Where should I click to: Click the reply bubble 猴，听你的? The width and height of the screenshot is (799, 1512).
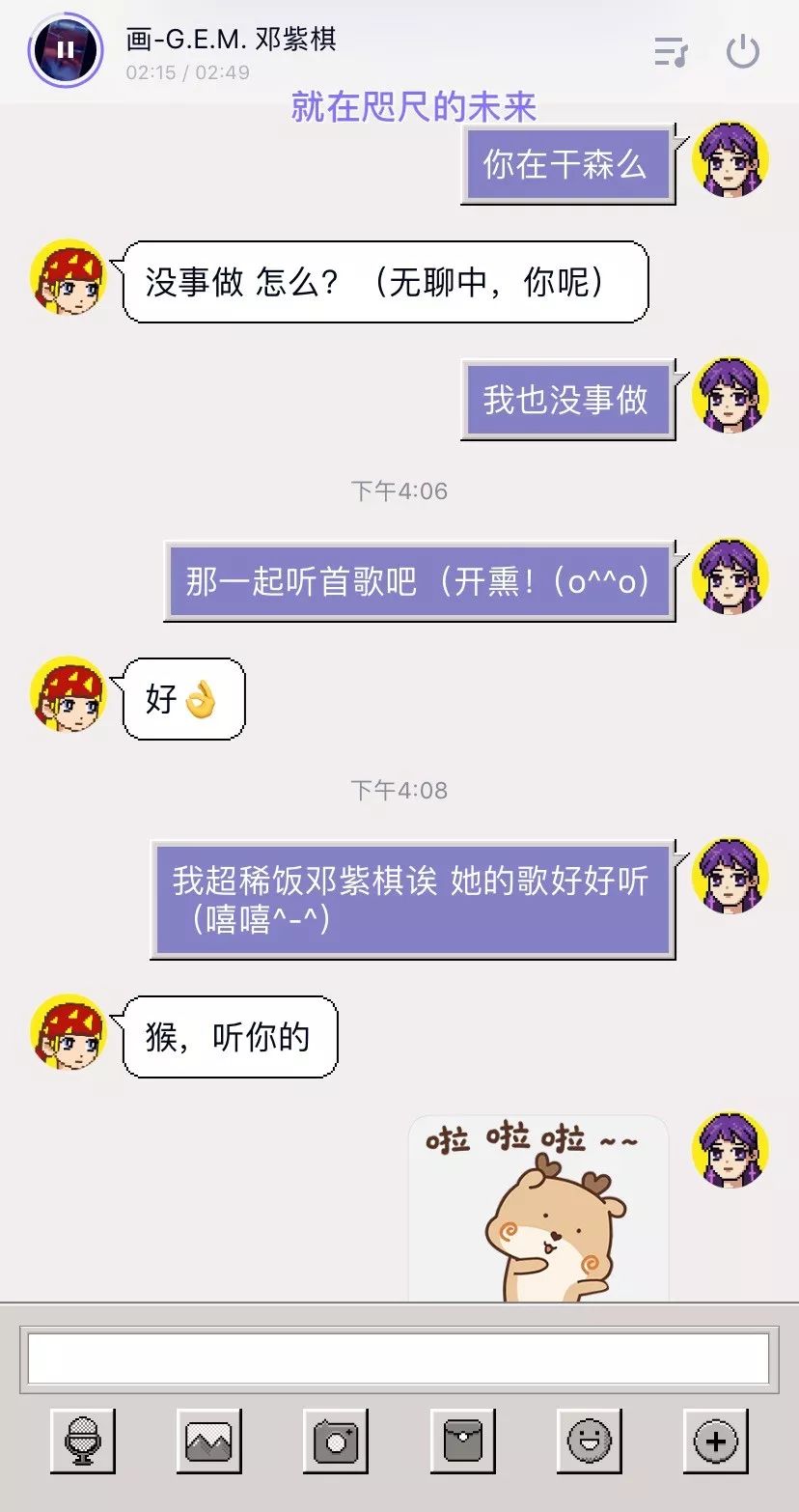230,1036
